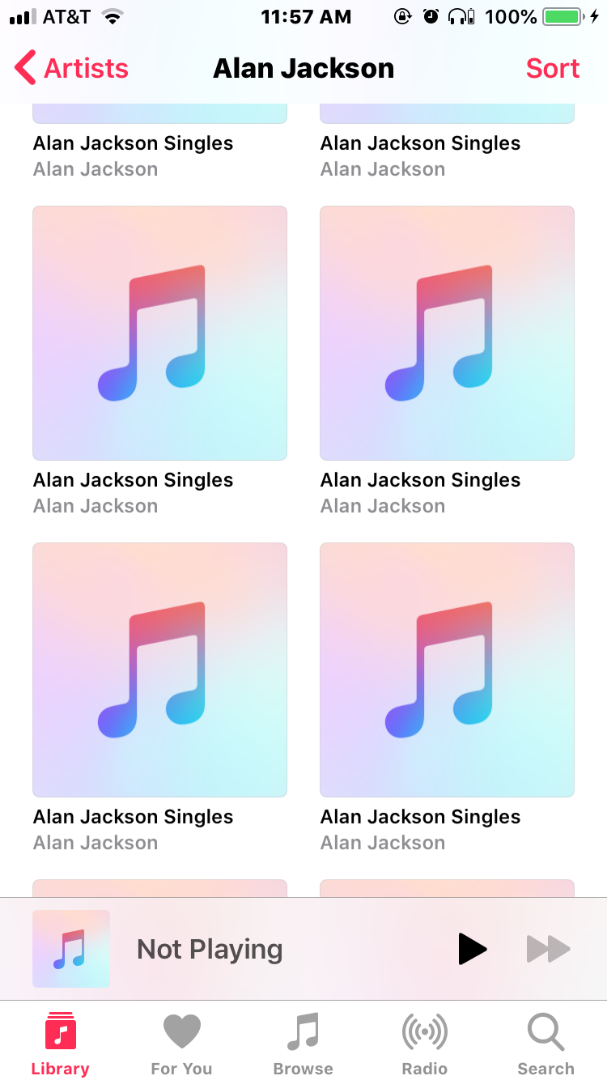Switch to the Radio tab
The width and height of the screenshot is (607, 1080).
(x=424, y=1042)
